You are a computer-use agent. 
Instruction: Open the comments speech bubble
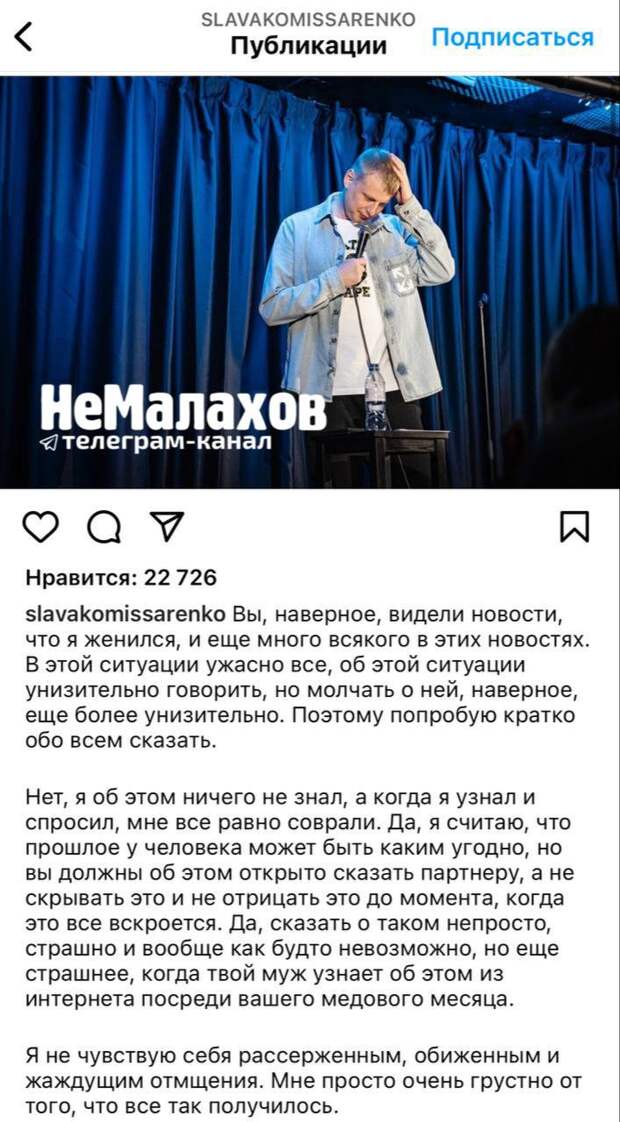[103, 527]
